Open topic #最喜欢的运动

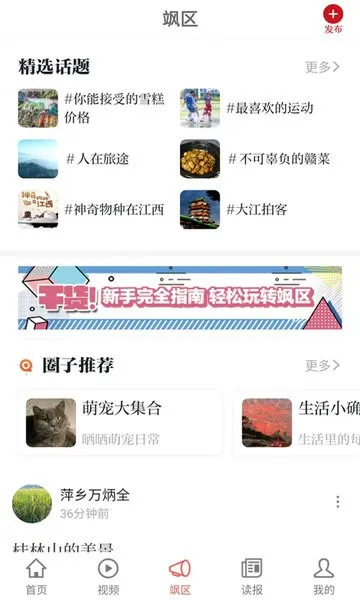click(x=247, y=108)
